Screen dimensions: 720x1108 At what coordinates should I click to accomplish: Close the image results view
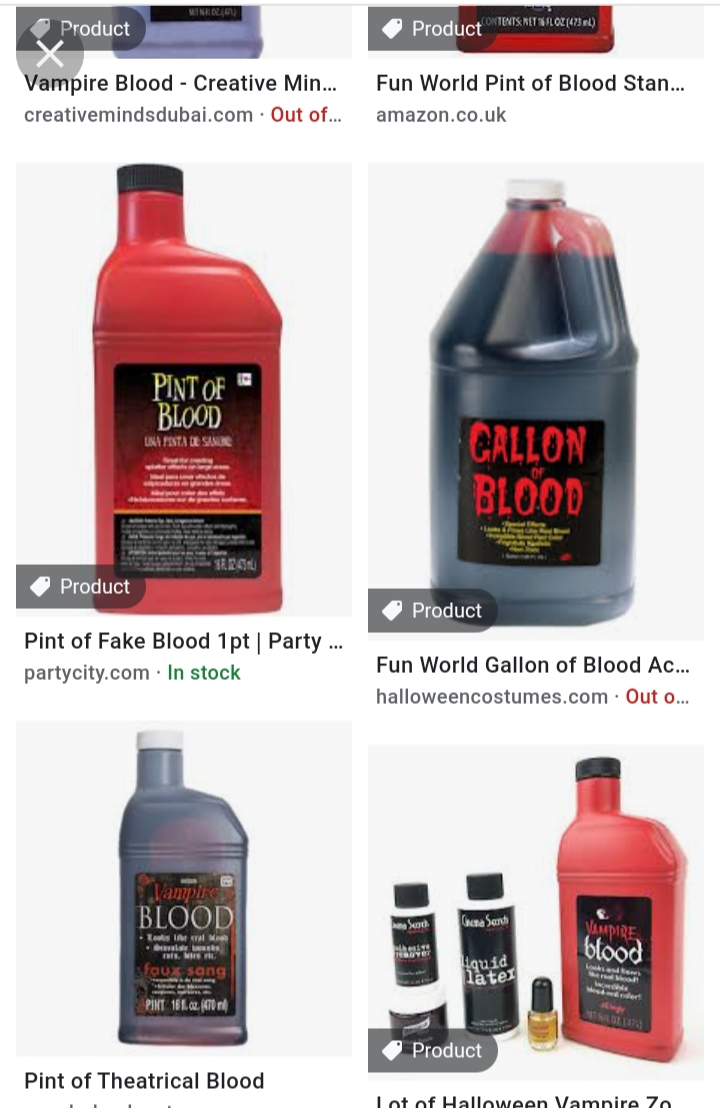tap(49, 54)
